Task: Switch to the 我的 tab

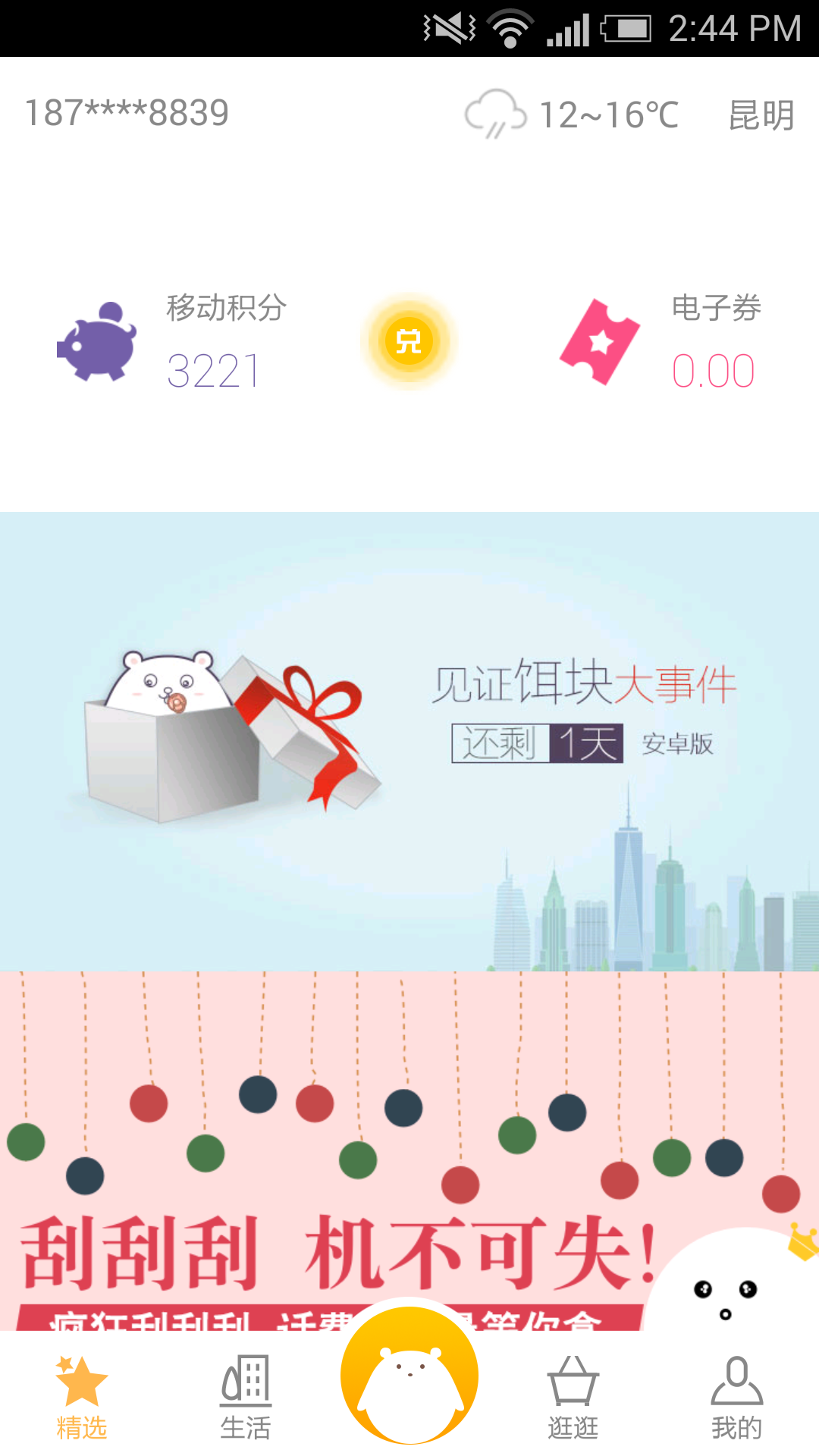Action: pos(736,1397)
